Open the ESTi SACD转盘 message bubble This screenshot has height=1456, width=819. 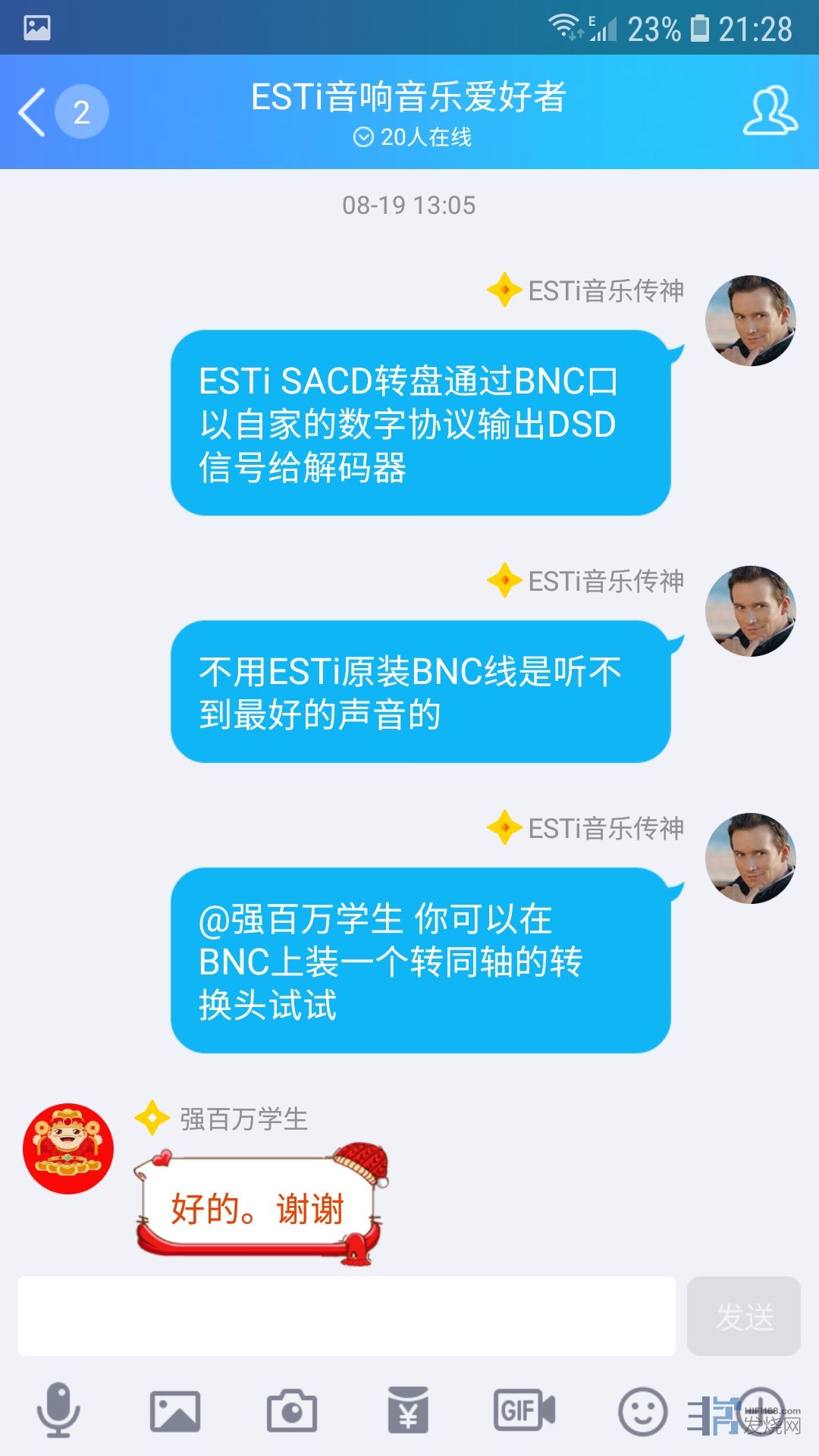(421, 423)
